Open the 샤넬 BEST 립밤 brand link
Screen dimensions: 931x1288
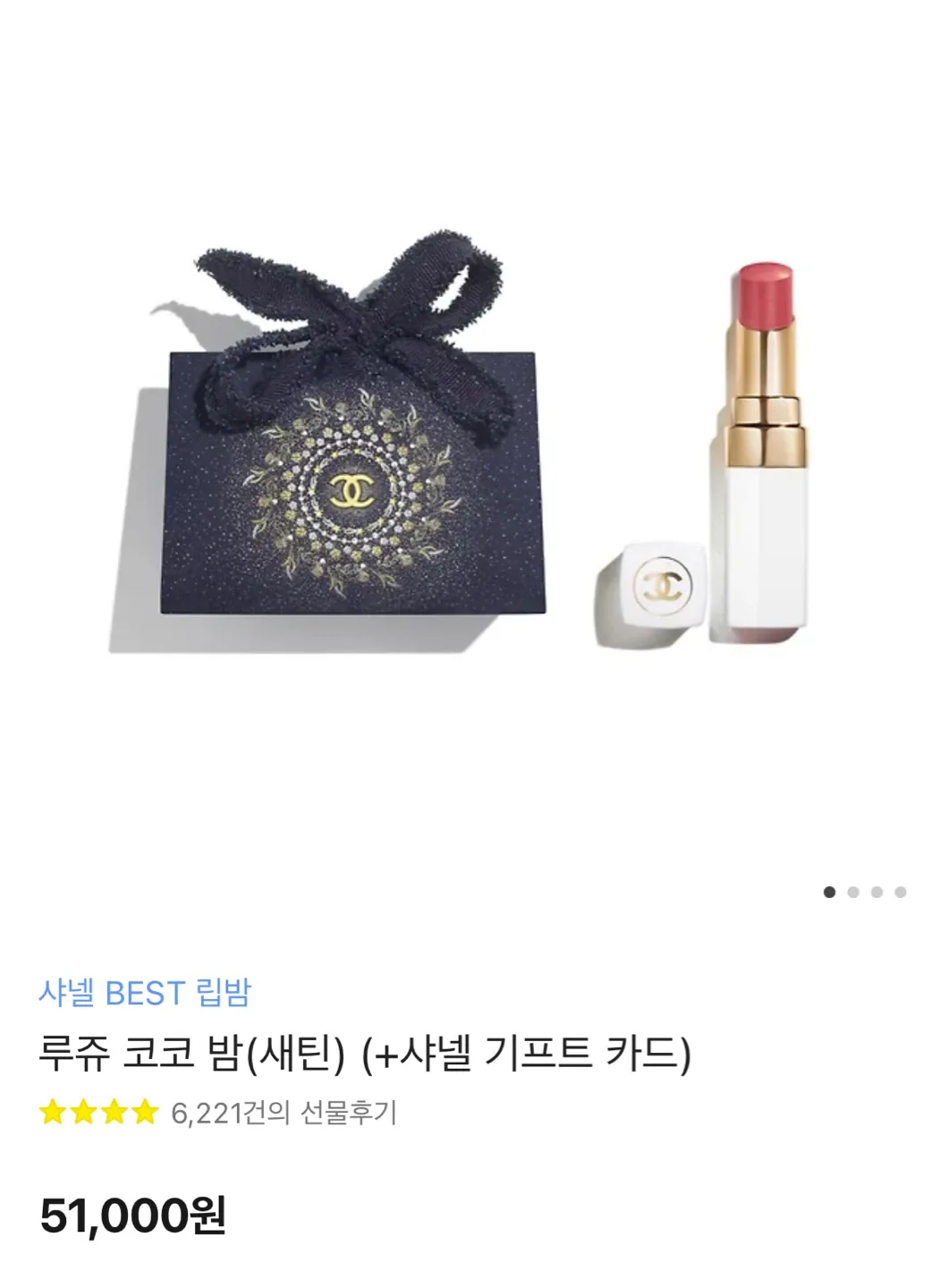pyautogui.click(x=145, y=993)
